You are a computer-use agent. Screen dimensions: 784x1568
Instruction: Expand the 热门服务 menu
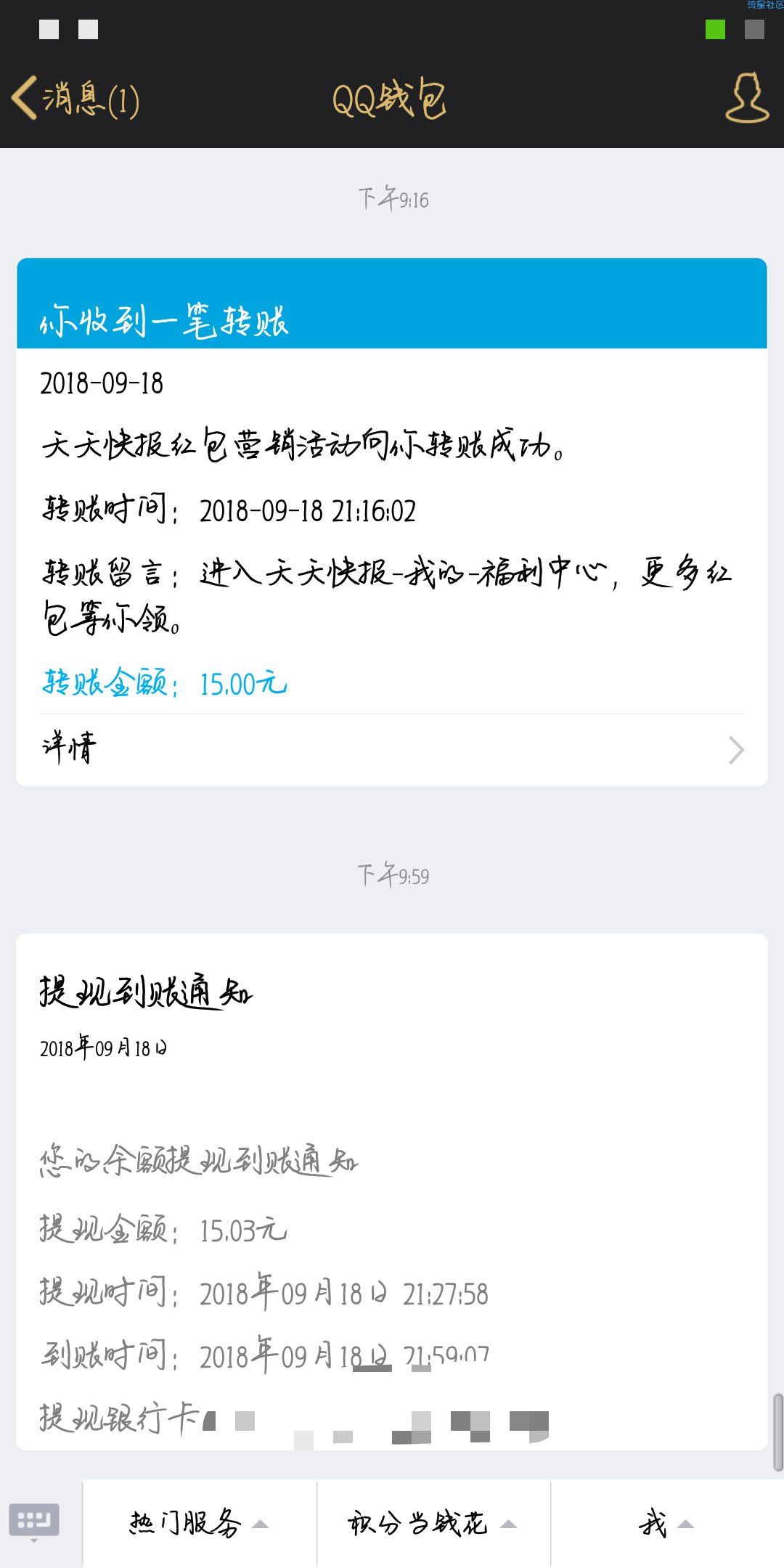(x=200, y=1524)
